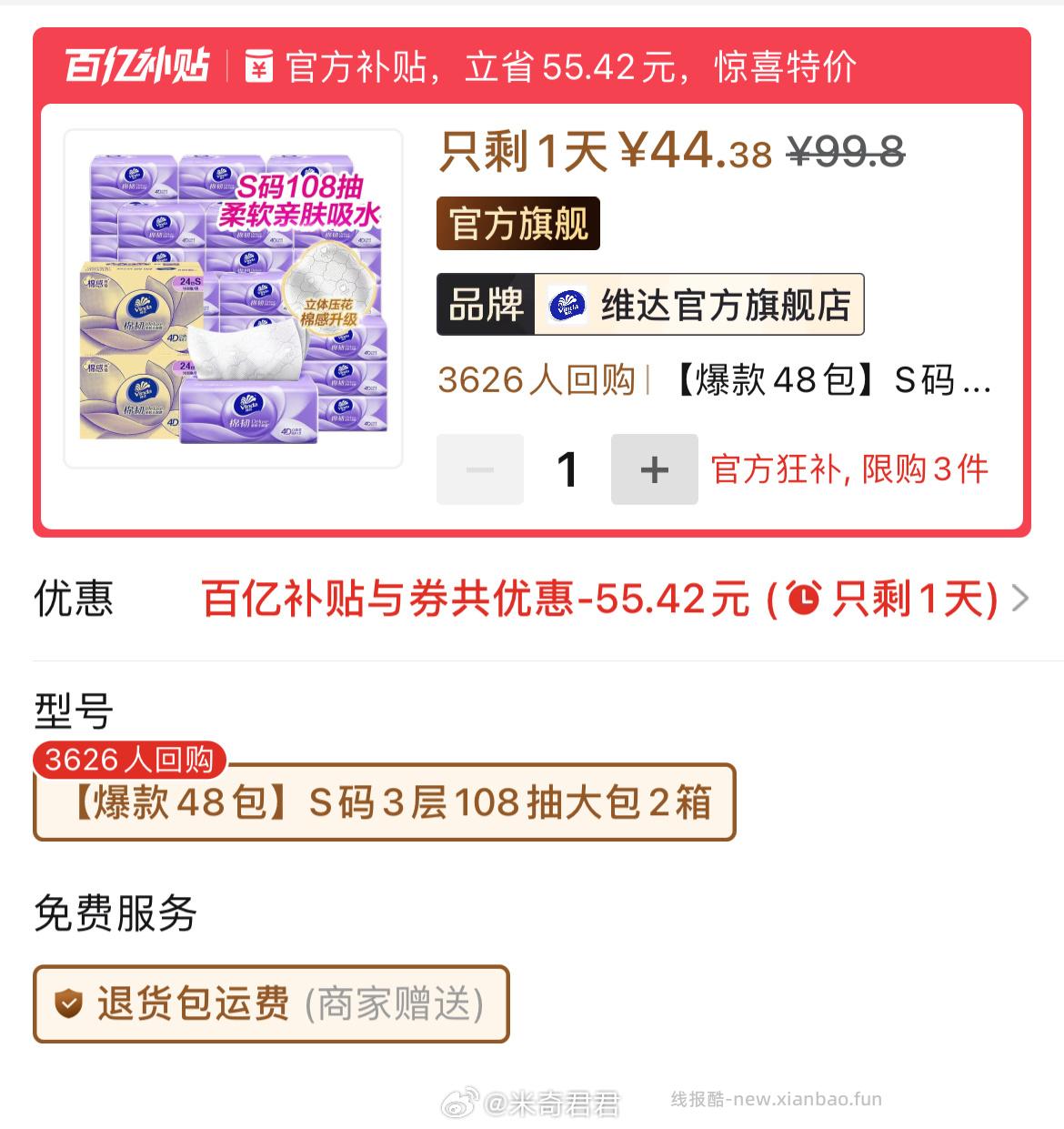Click the 官方旗舰 store badge
The width and height of the screenshot is (1064, 1129).
[x=517, y=224]
